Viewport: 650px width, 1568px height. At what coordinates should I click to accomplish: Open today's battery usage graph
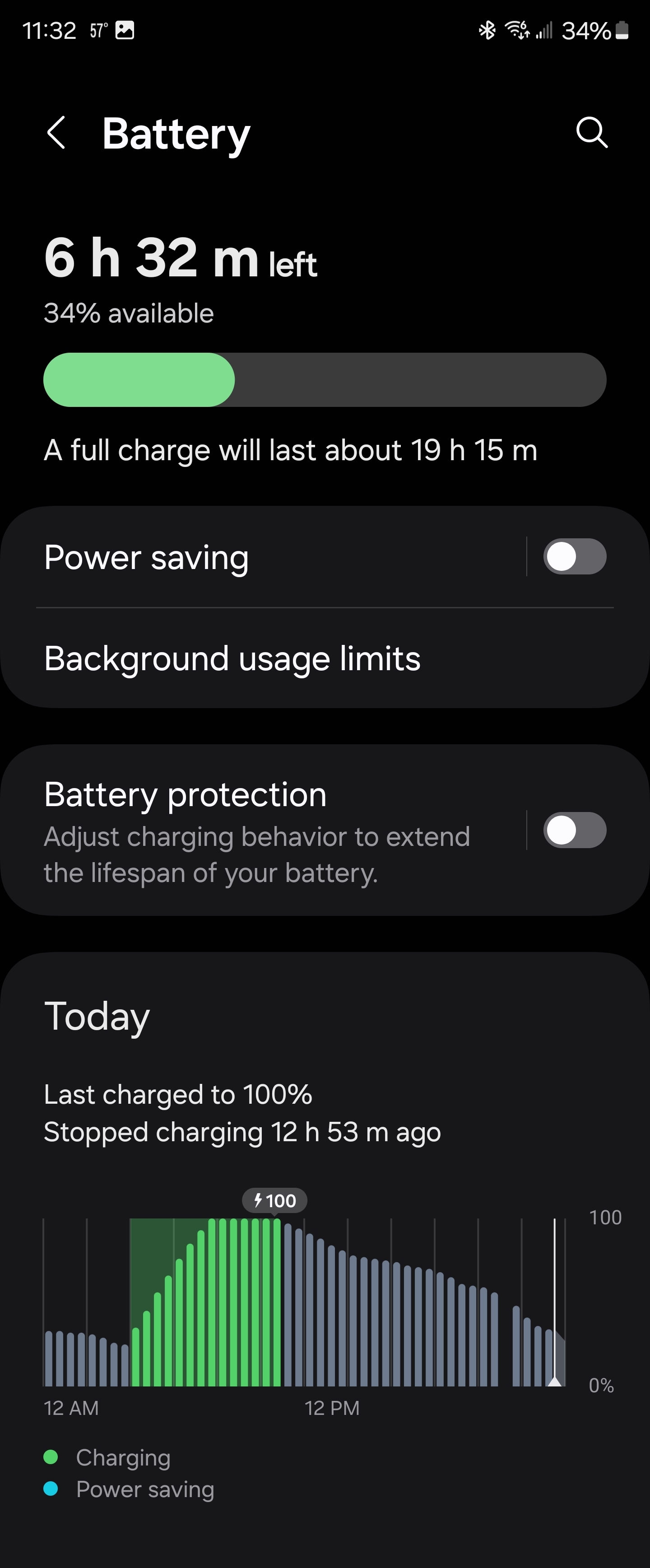click(304, 1302)
